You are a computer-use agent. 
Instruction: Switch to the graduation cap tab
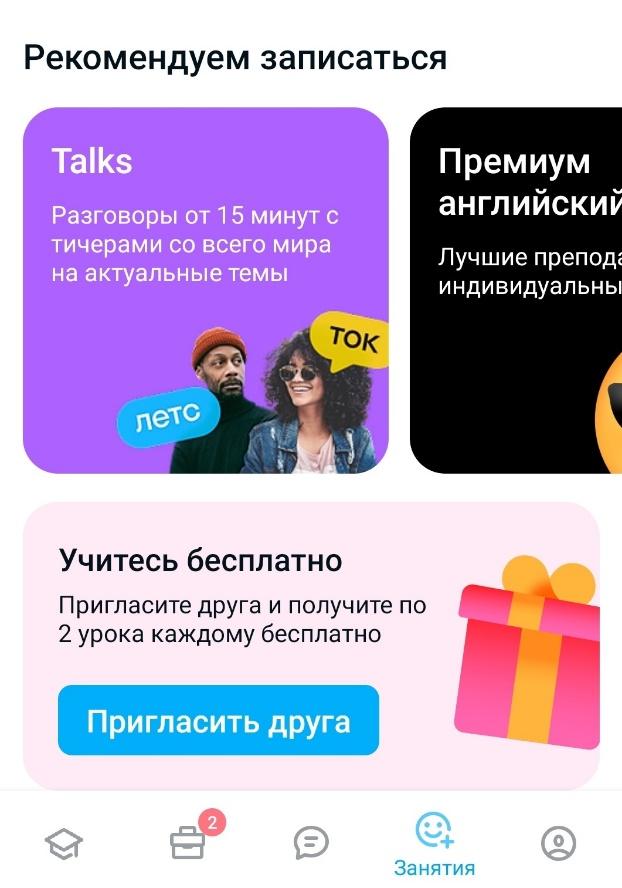(x=64, y=844)
